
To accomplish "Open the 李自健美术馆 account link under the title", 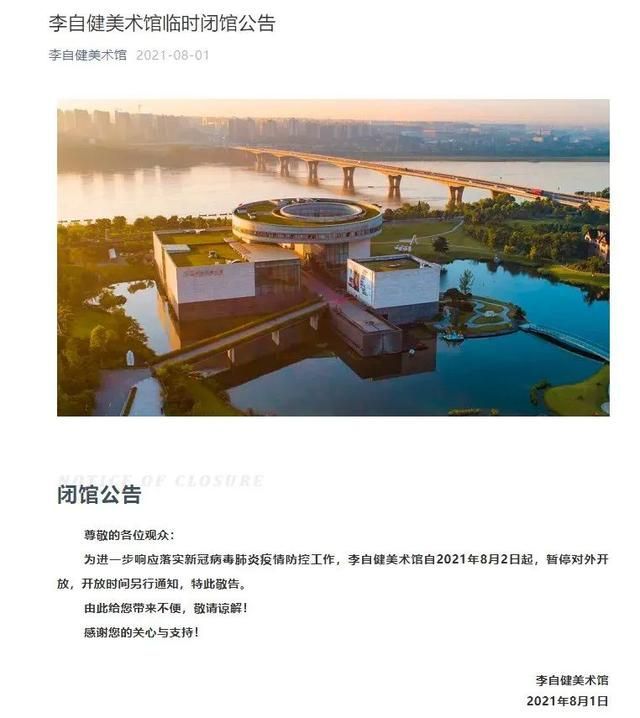I will [88, 55].
